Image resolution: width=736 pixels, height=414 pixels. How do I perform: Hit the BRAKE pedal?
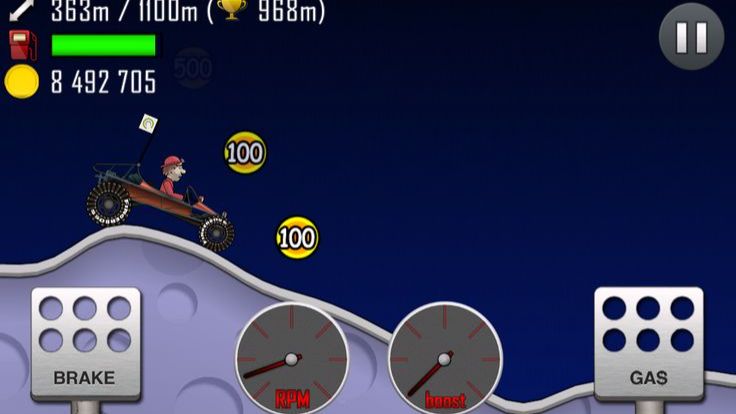[x=85, y=343]
